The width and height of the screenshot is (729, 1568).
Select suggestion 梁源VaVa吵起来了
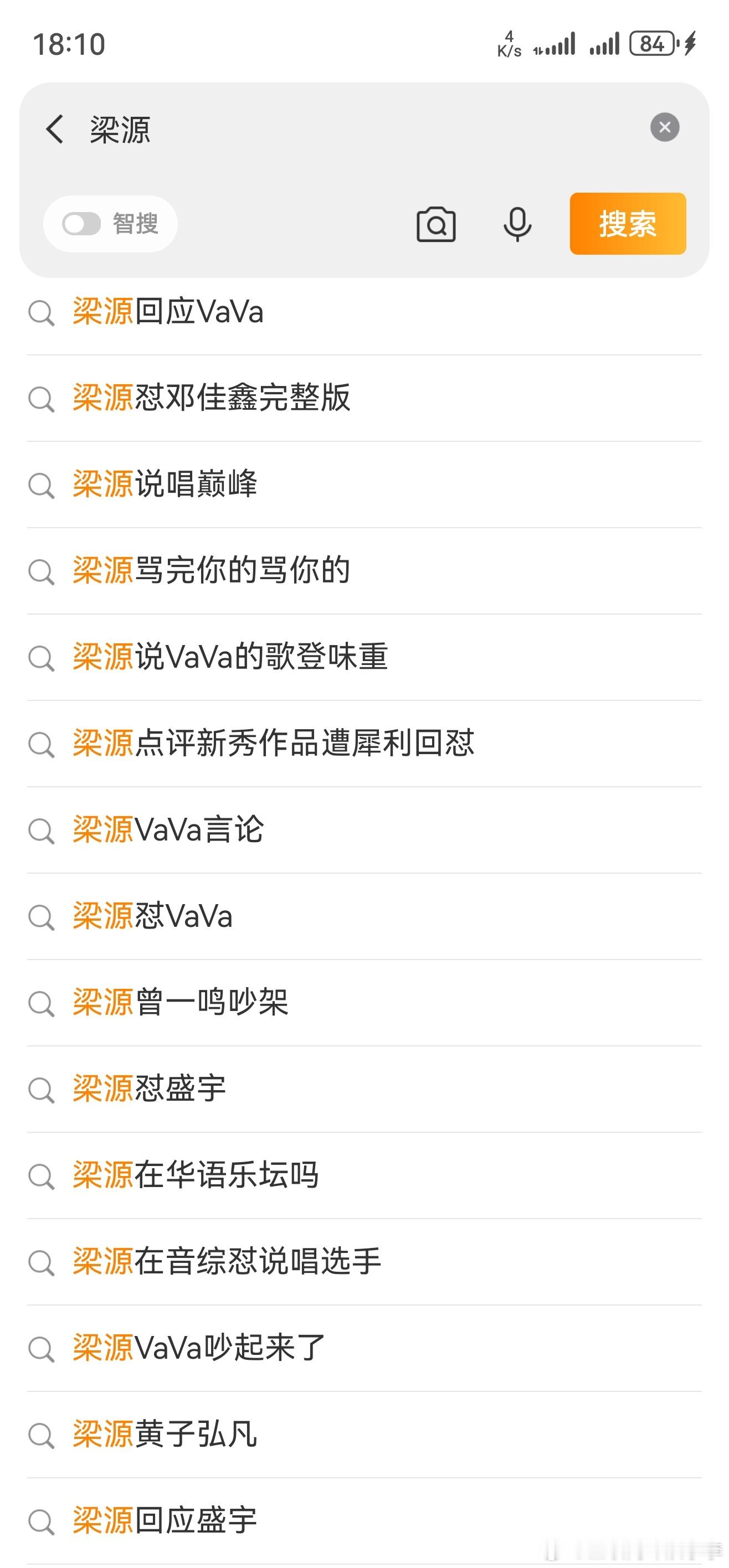(364, 1349)
